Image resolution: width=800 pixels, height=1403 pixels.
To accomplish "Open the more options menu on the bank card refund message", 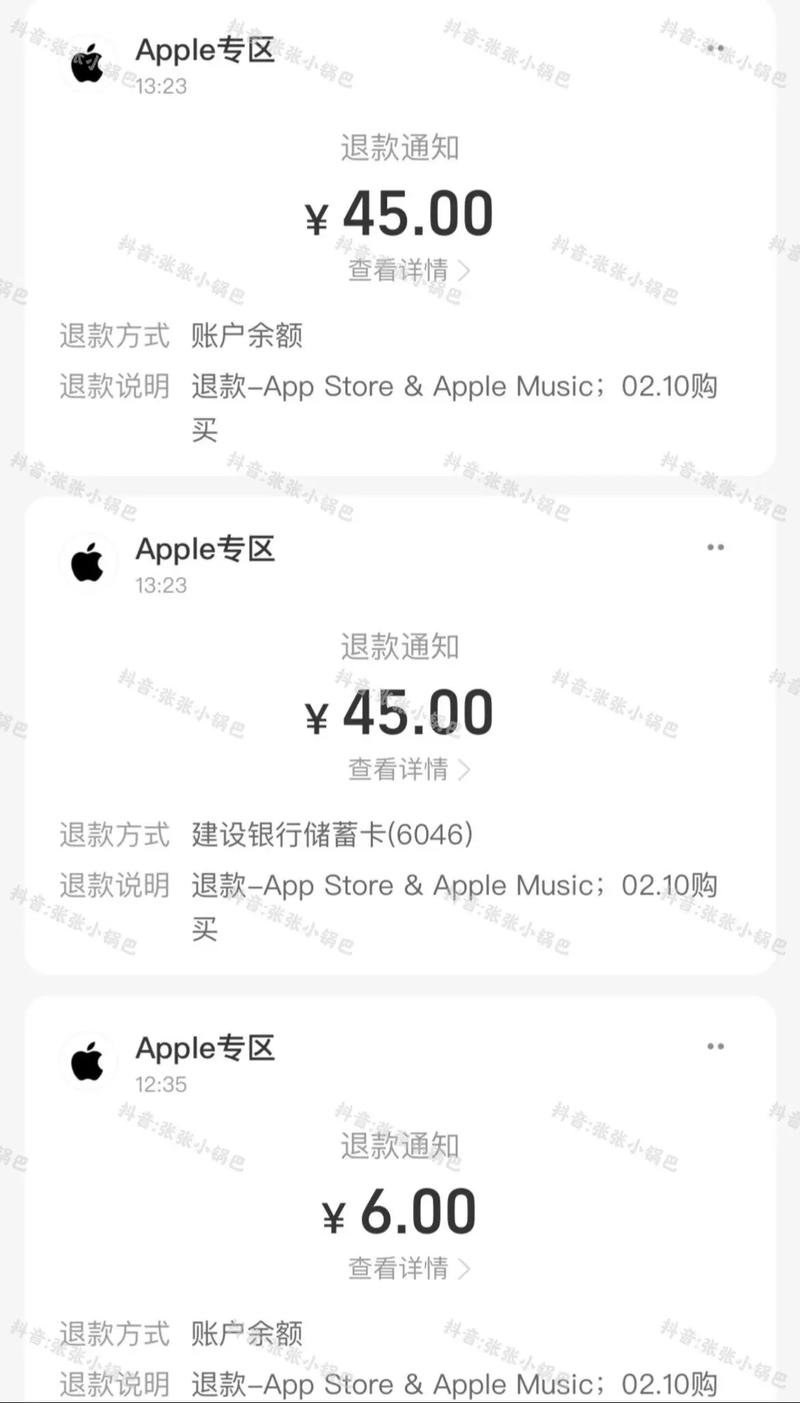I will point(716,546).
